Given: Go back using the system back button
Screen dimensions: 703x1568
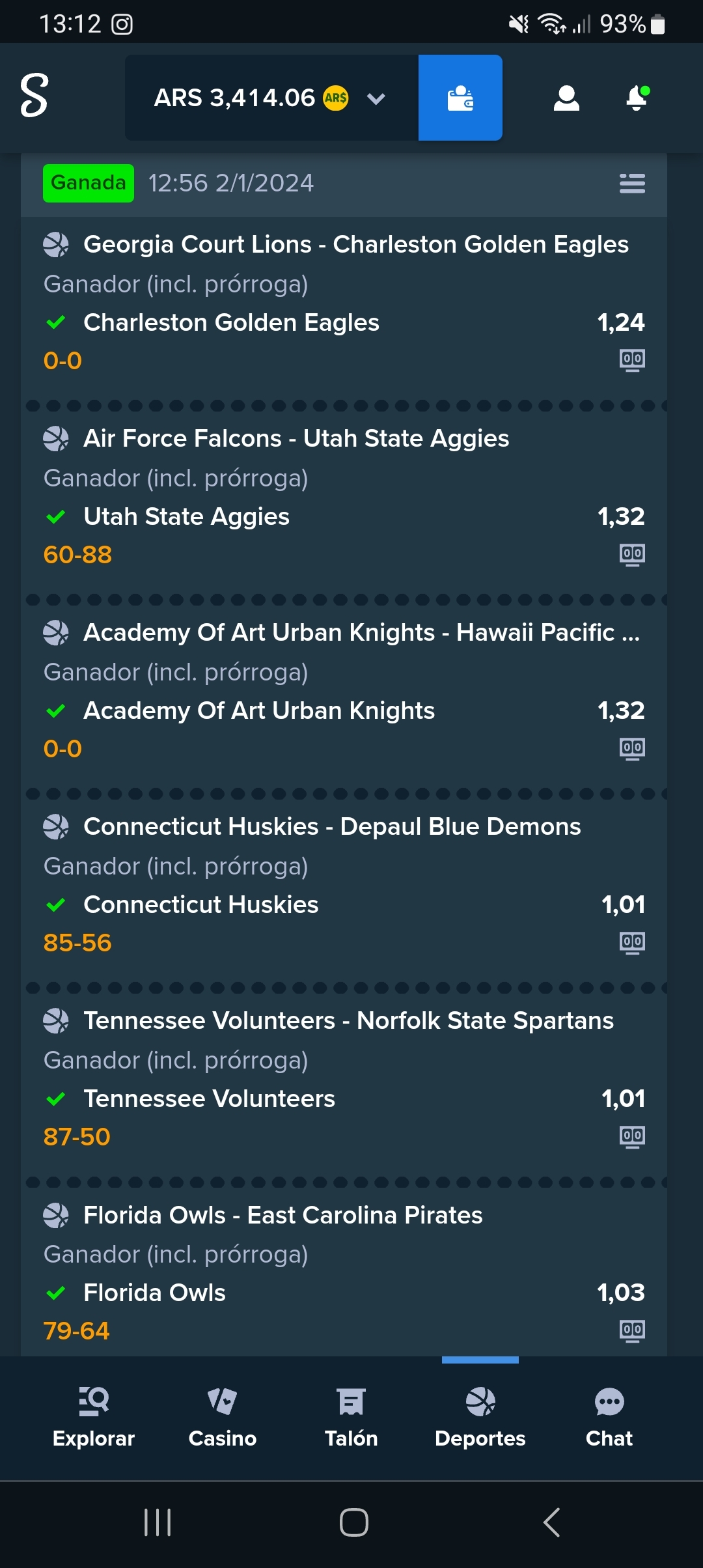Looking at the screenshot, I should tap(552, 1522).
